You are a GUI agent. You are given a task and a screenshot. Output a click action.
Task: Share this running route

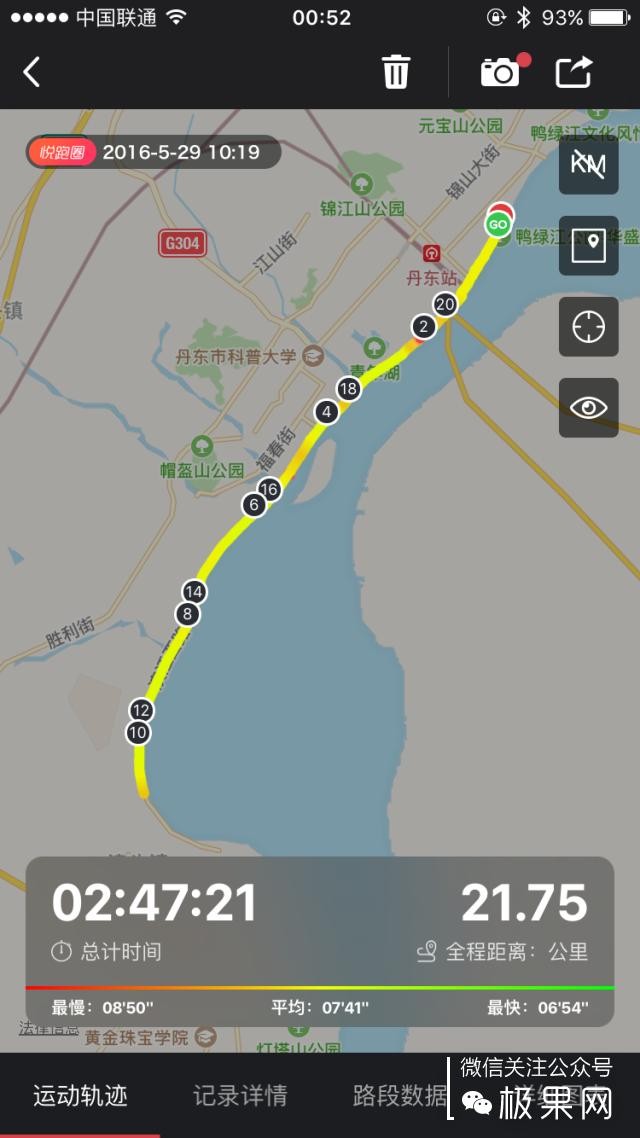coord(574,72)
